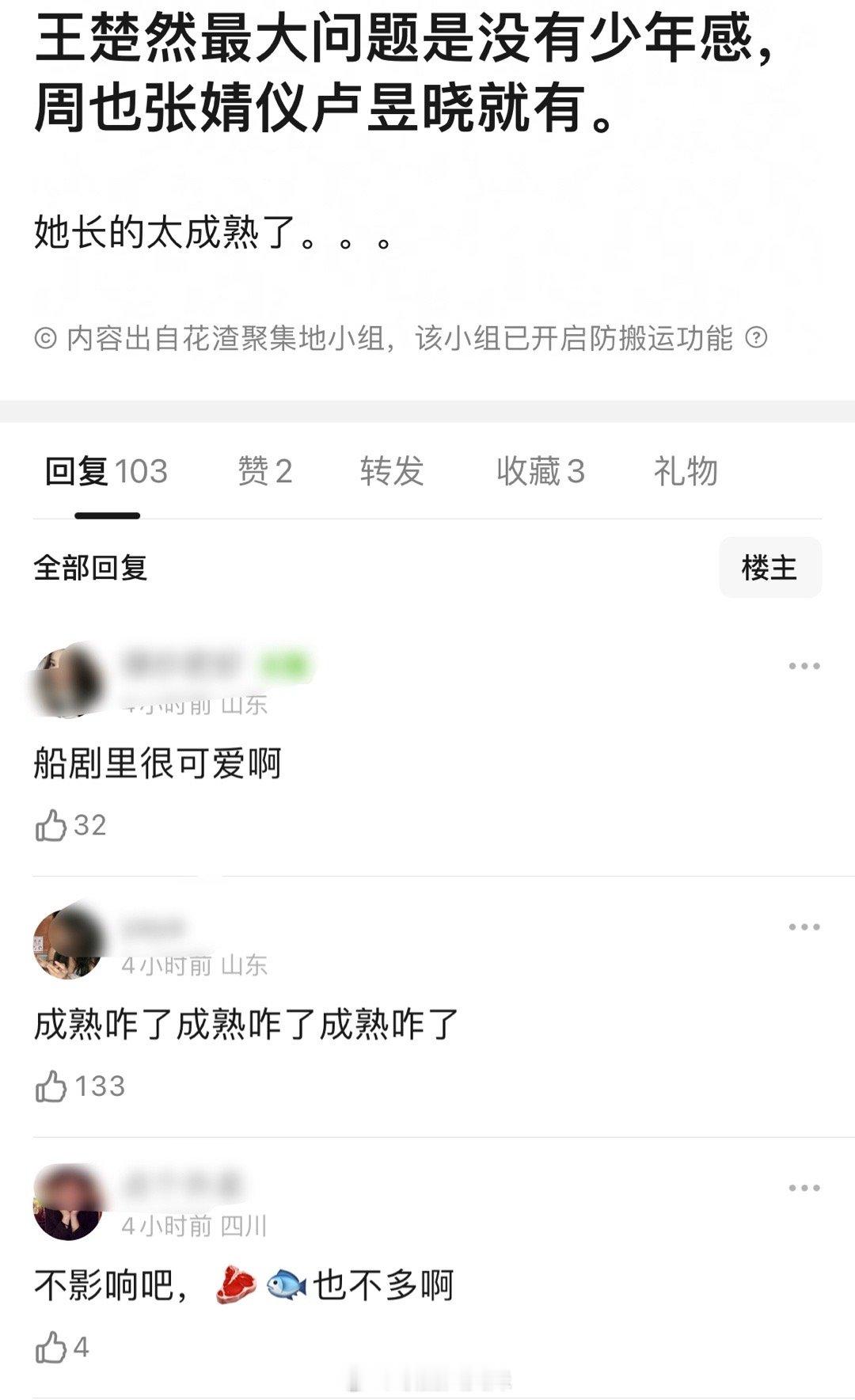Toggle like on the comment with 32 likes
The image size is (855, 1400).
[x=51, y=824]
